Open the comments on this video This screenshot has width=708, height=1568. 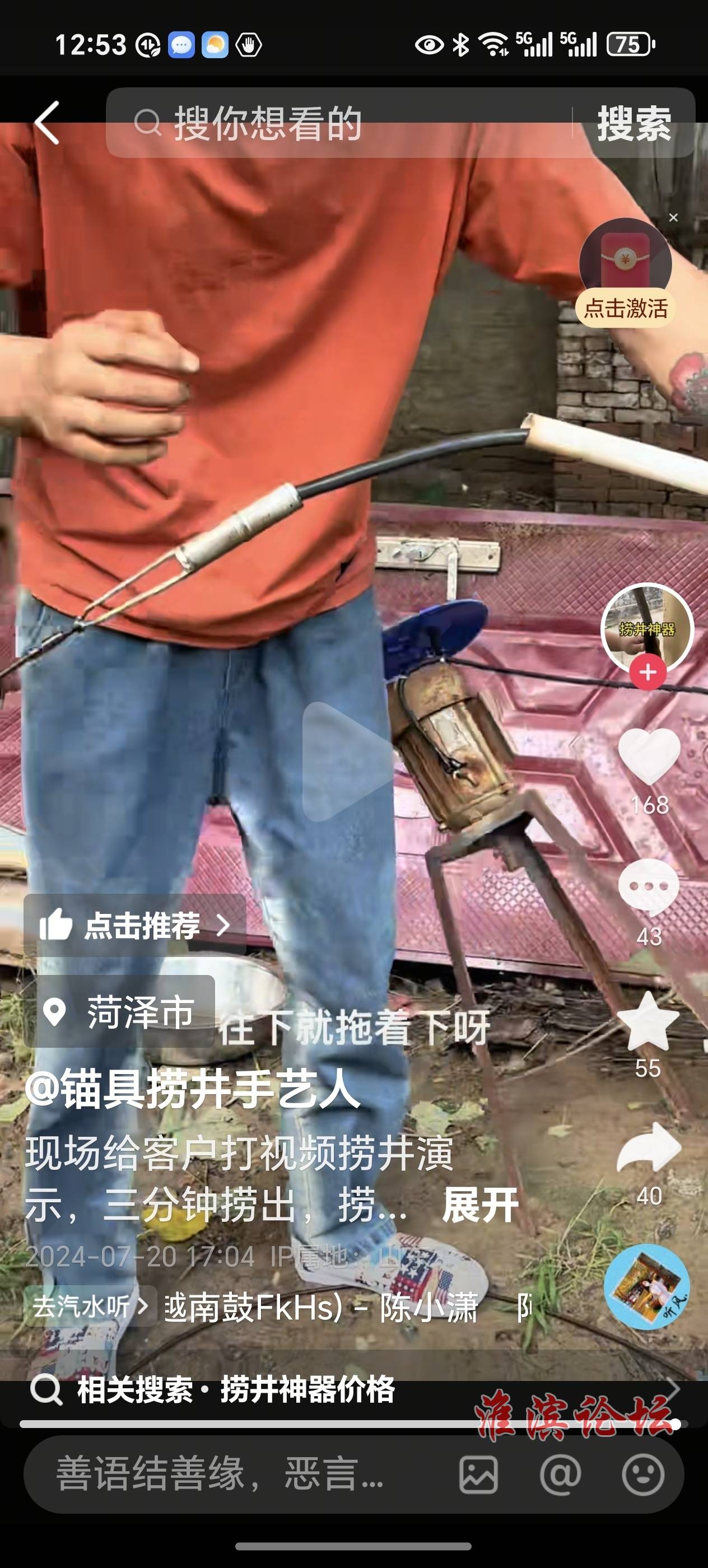click(x=648, y=887)
